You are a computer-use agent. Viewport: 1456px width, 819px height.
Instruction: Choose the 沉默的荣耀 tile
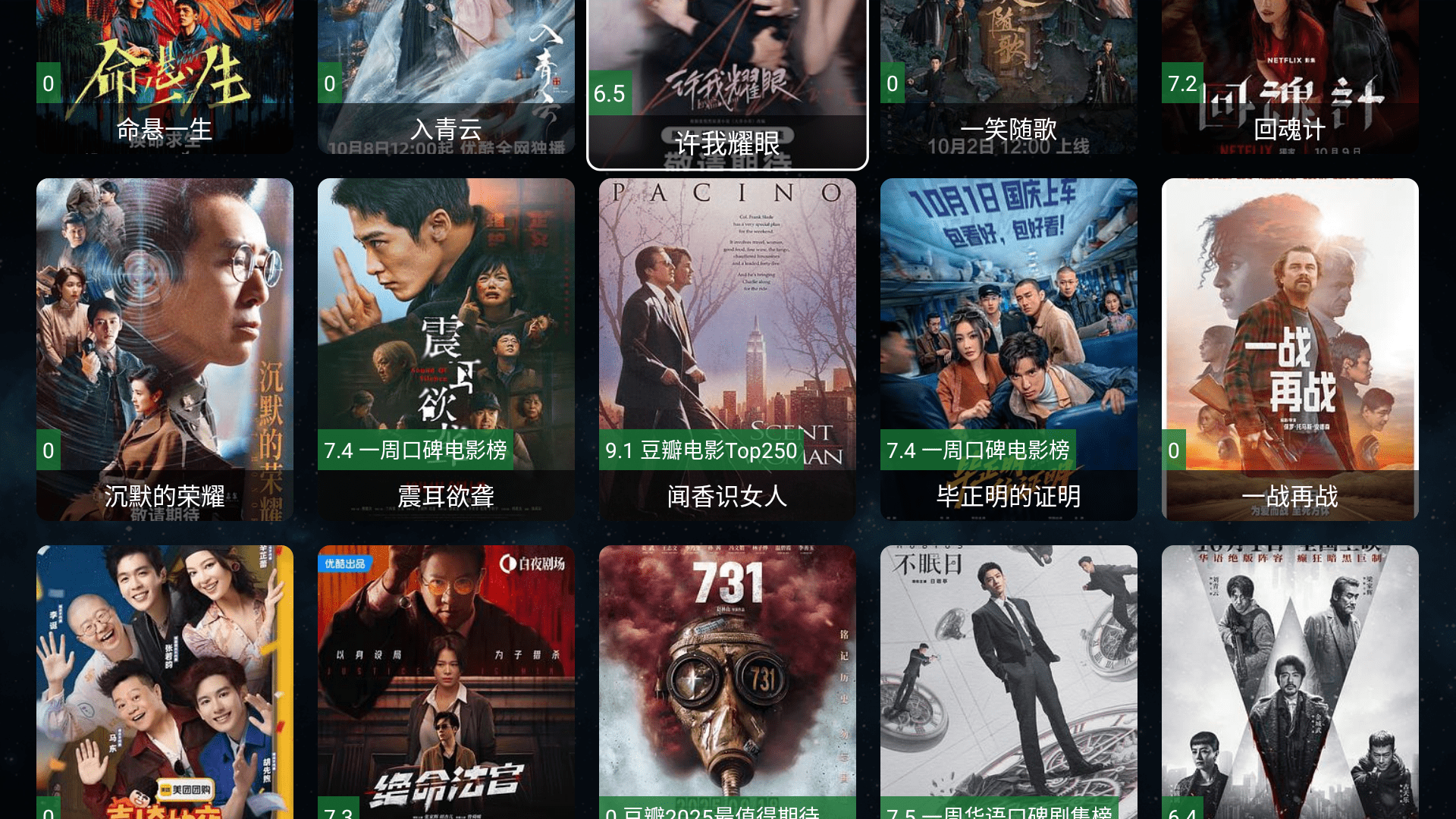coord(165,349)
